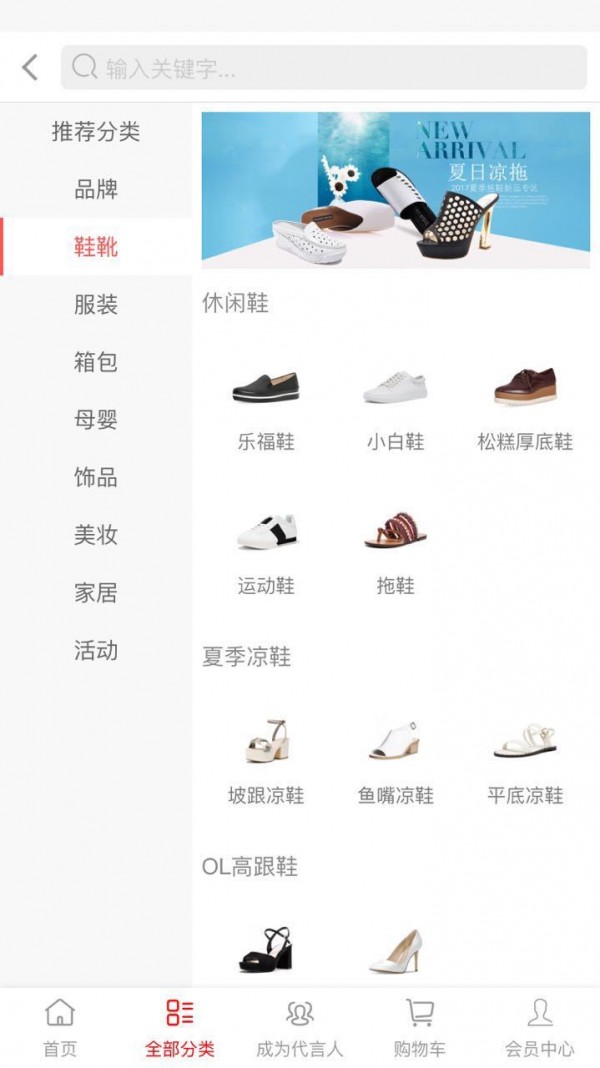Select the 品牌 category
Viewport: 600px width, 1068px height.
click(x=96, y=189)
